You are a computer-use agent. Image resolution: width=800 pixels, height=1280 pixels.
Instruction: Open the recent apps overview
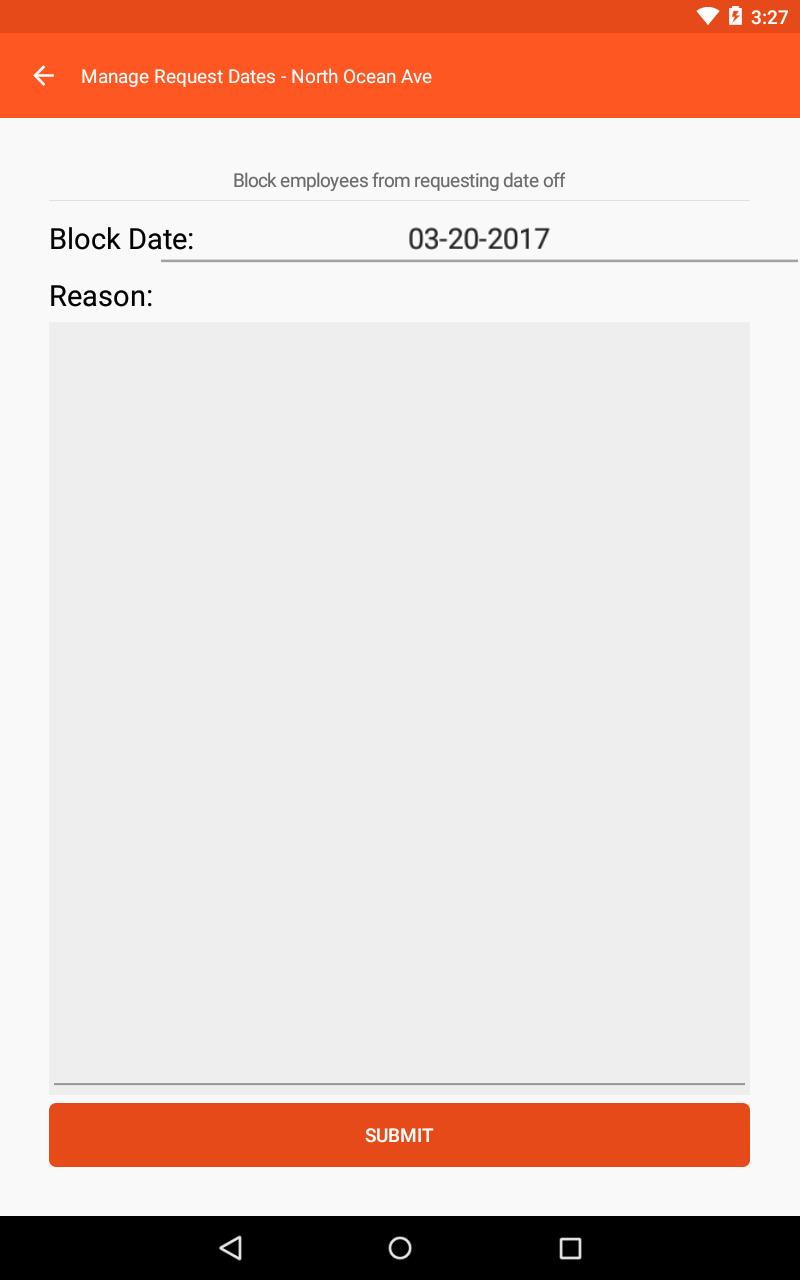point(570,1248)
